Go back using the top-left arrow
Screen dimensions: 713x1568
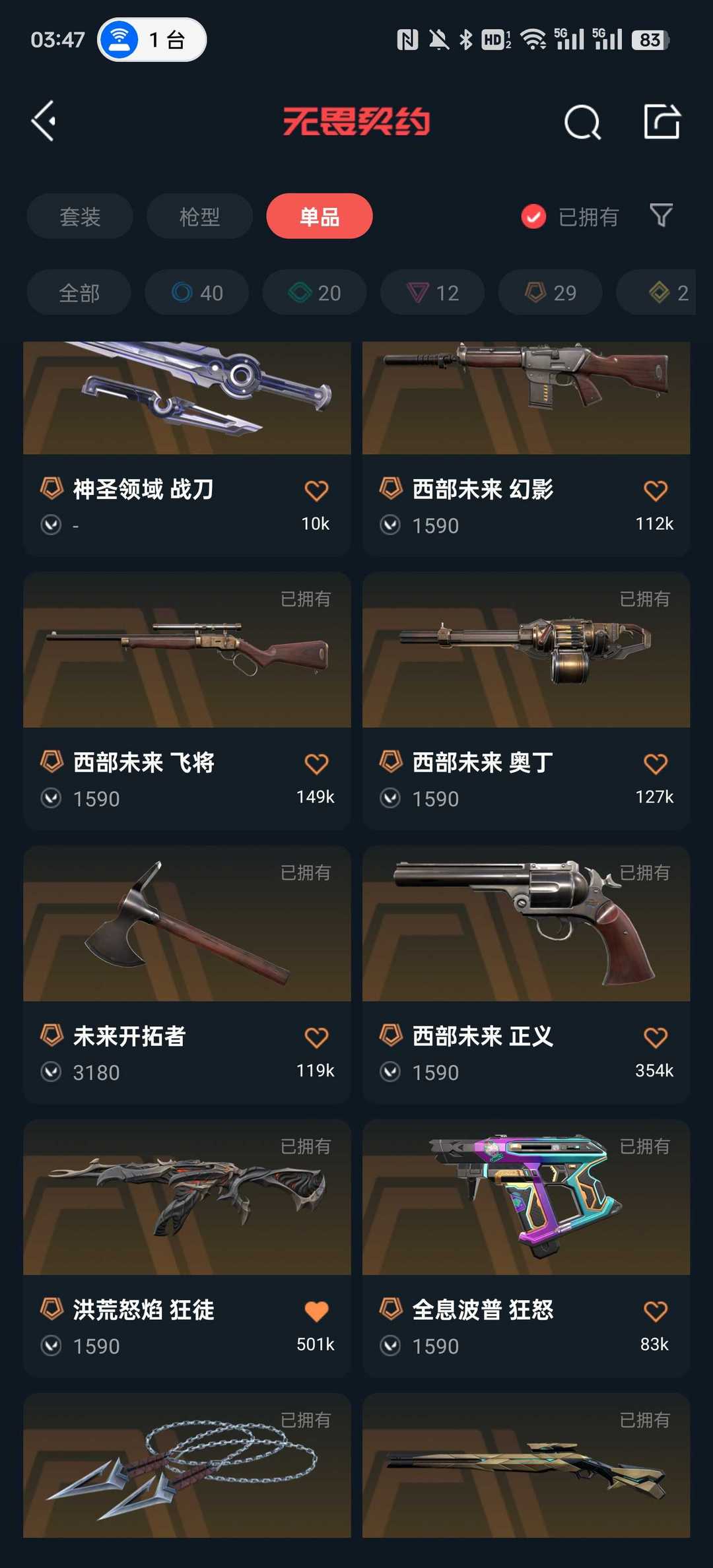coord(44,121)
